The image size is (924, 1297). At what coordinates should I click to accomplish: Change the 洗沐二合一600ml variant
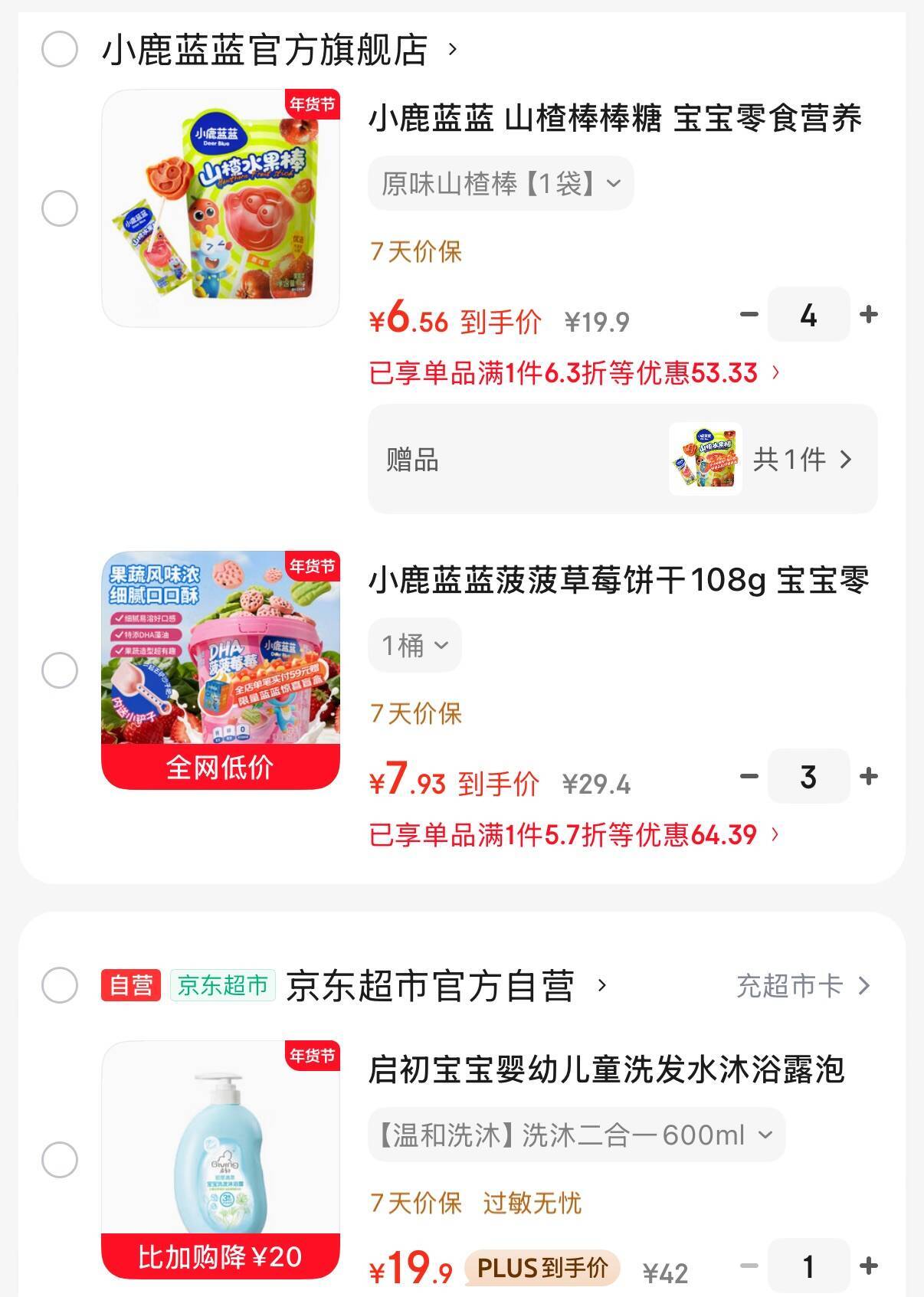coord(576,1135)
